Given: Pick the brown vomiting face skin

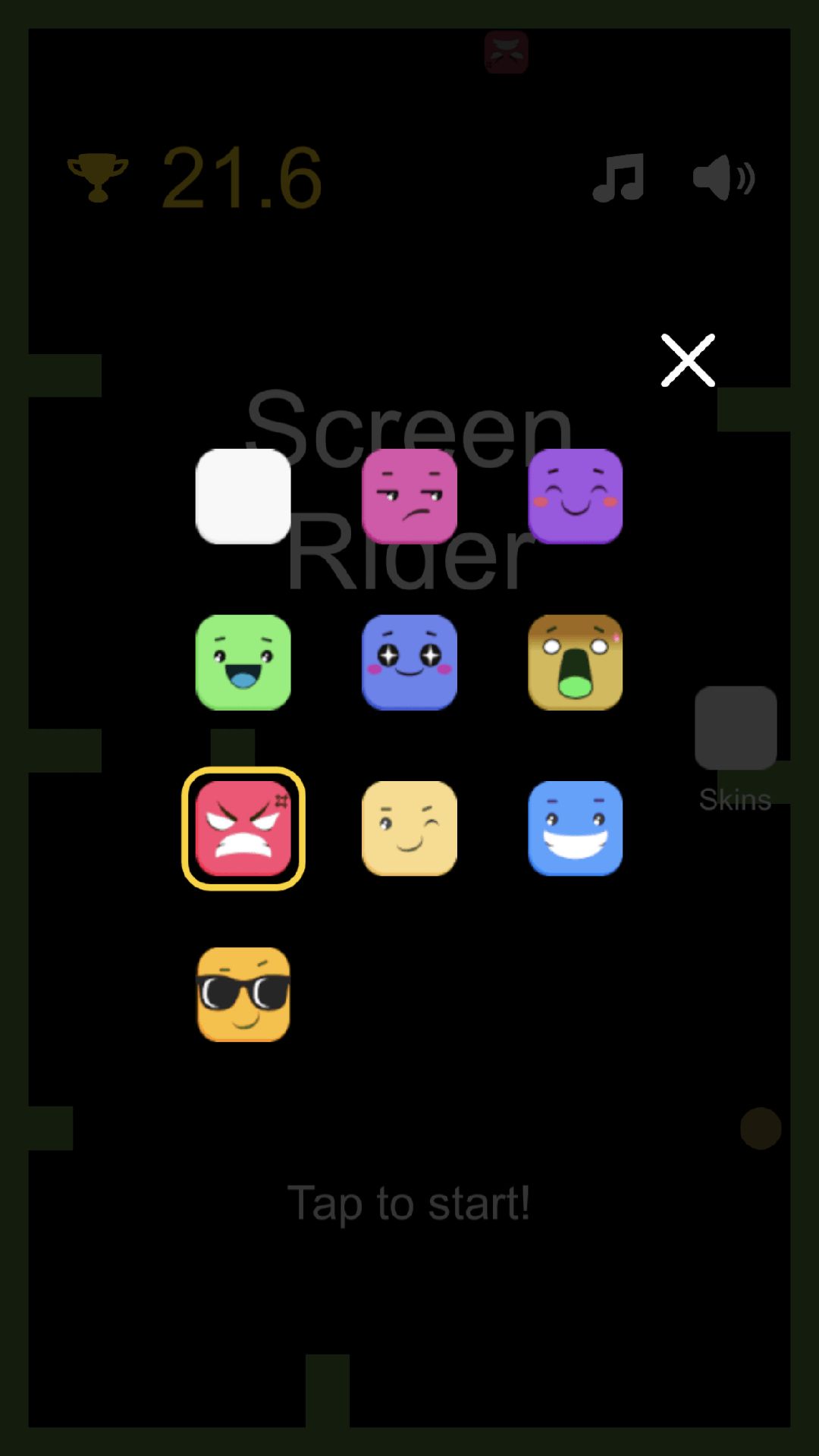Looking at the screenshot, I should pos(576,662).
